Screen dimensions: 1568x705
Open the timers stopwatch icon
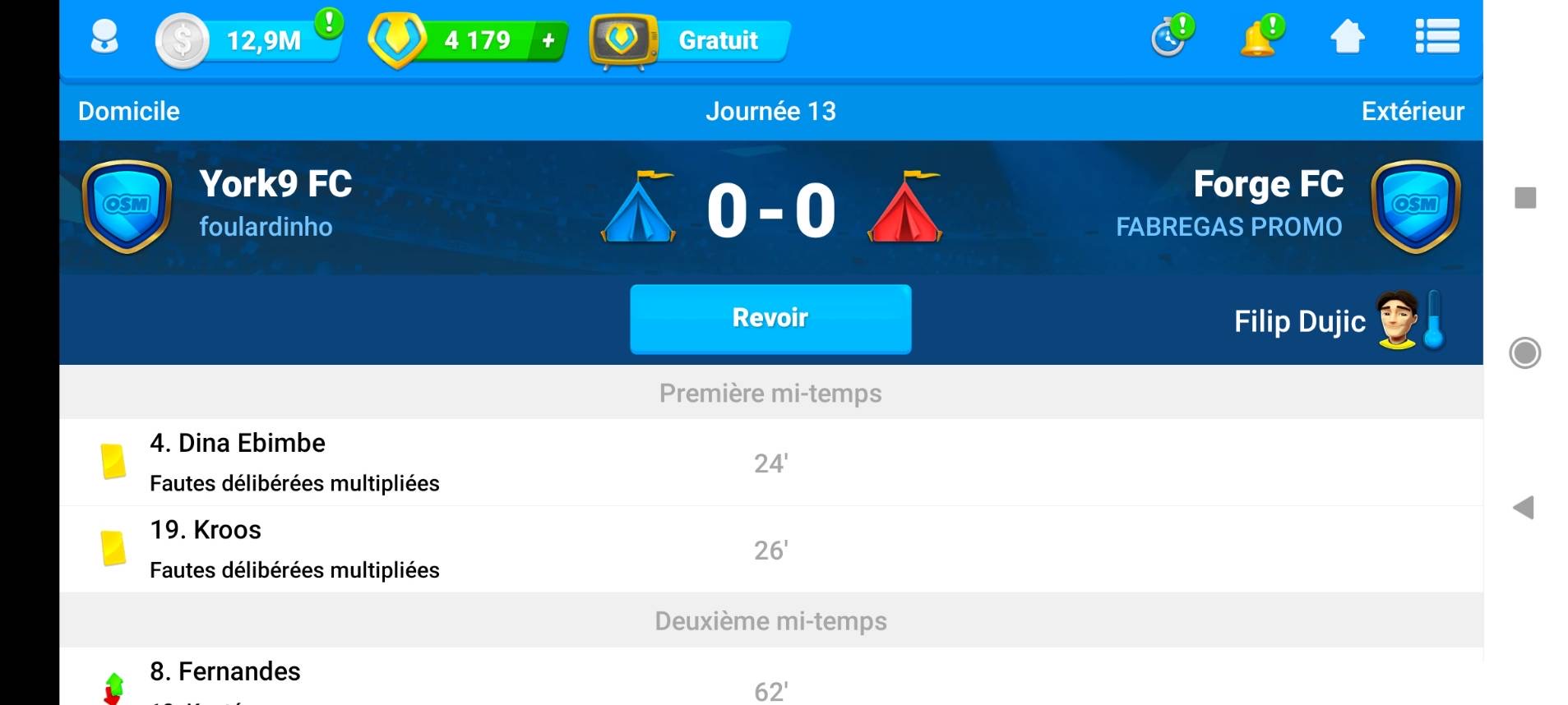(x=1168, y=38)
